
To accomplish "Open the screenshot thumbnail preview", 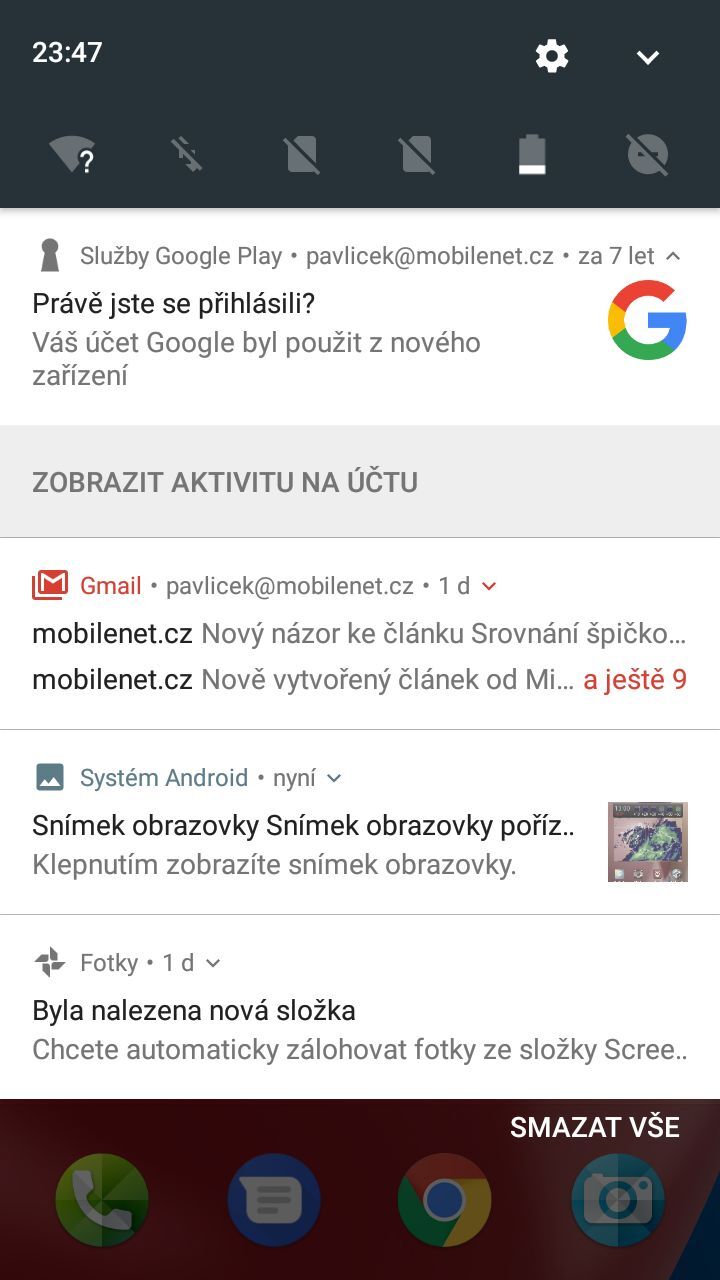I will [647, 841].
